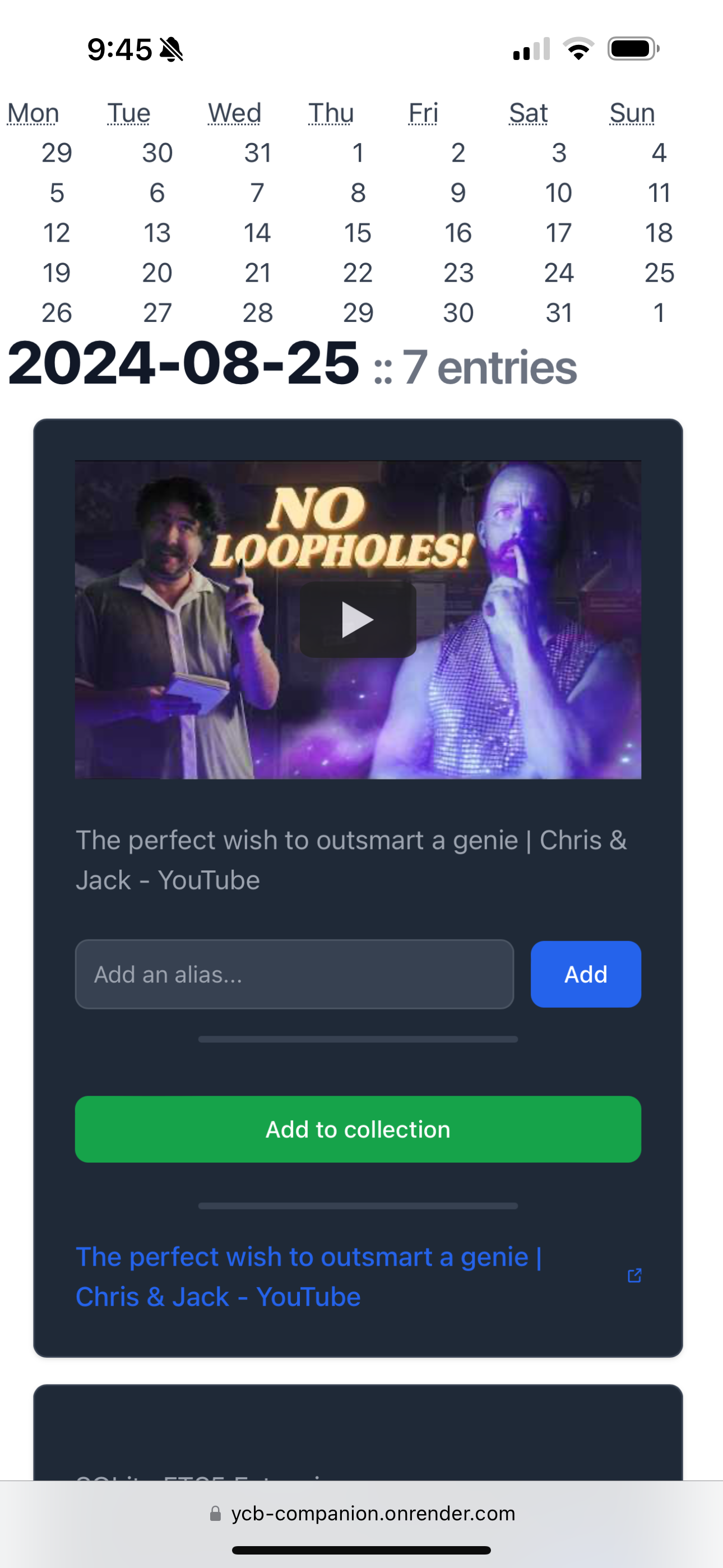The image size is (723, 1568).
Task: Pick day 15 on the calendar
Action: coord(358,233)
